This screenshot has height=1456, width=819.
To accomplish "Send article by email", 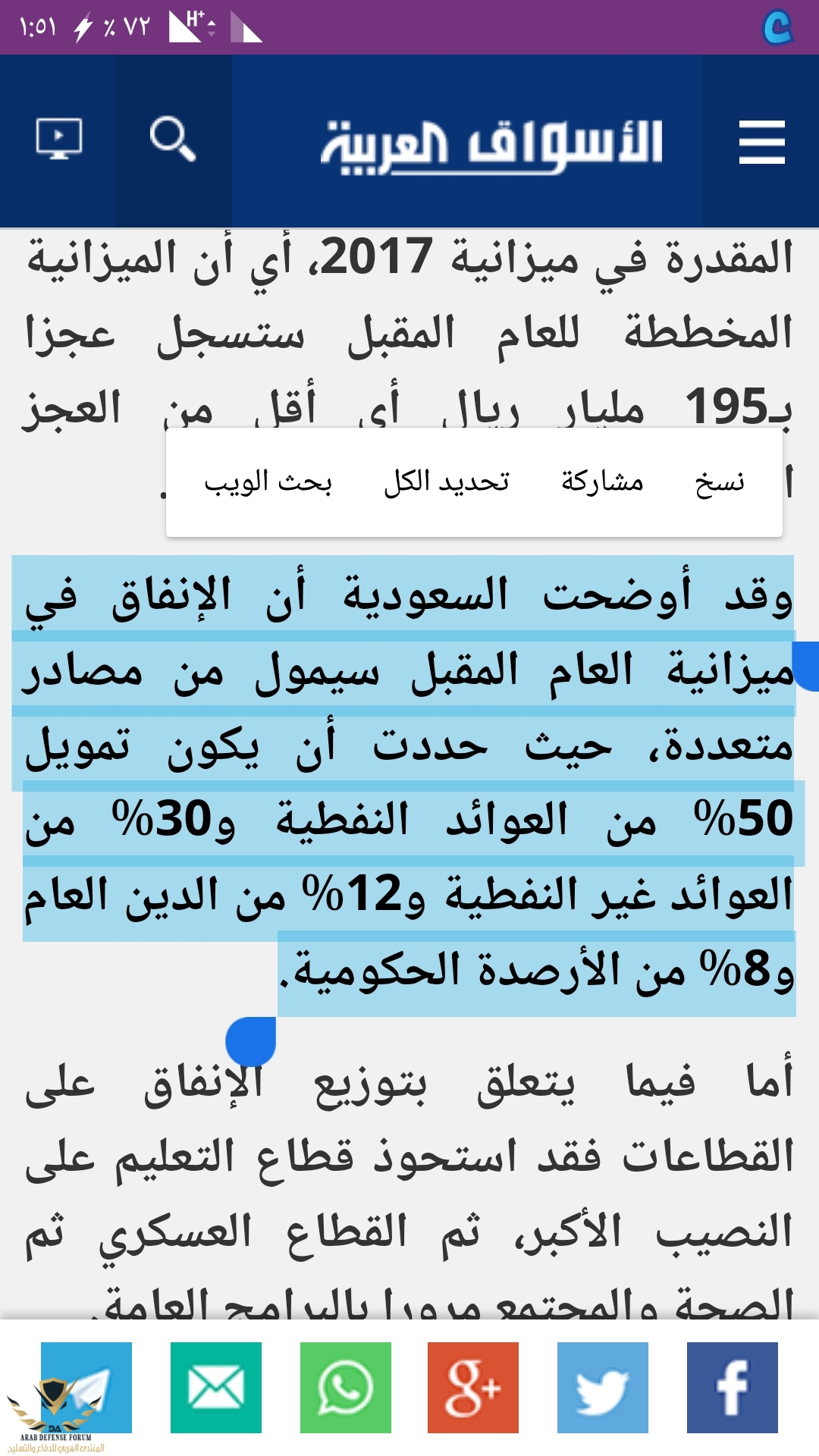I will point(215,1387).
